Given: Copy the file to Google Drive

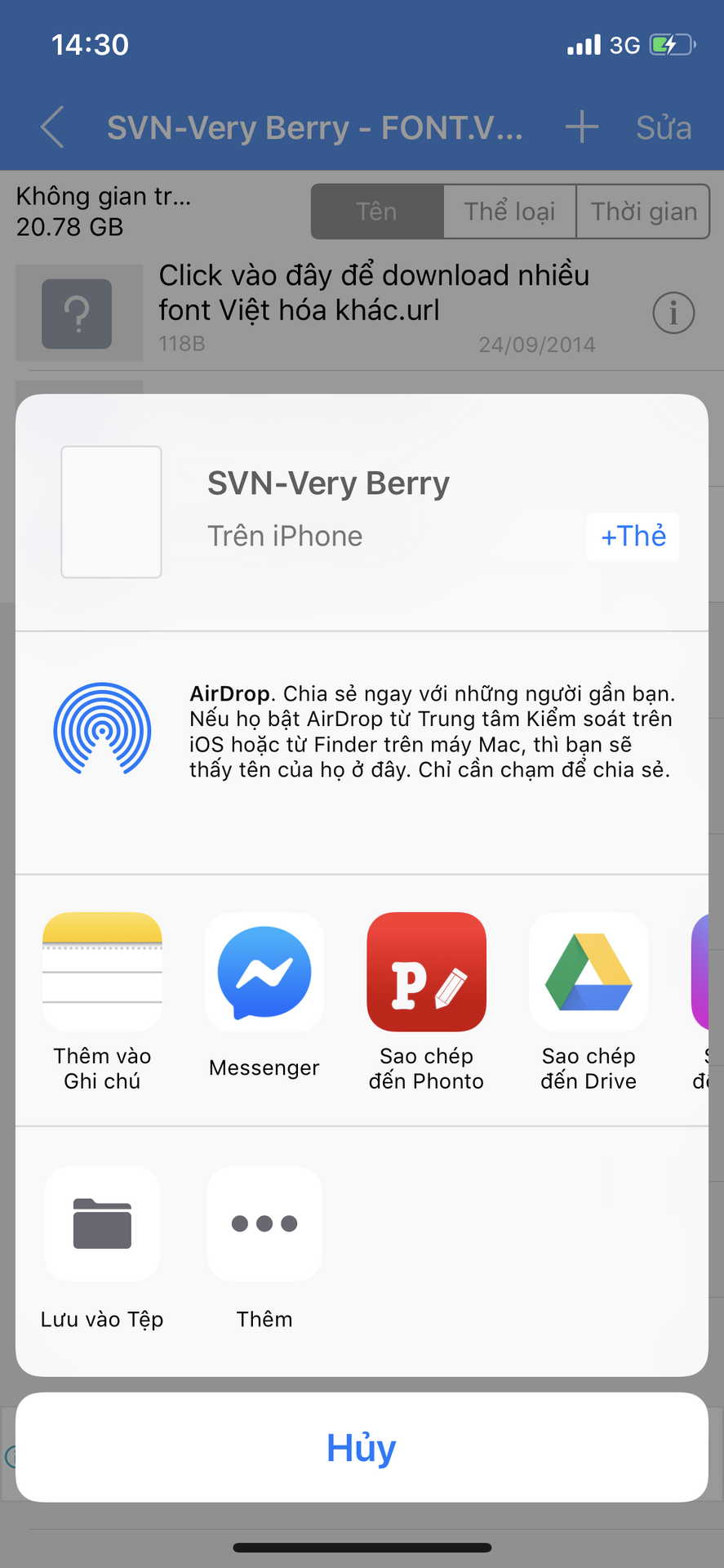Looking at the screenshot, I should pyautogui.click(x=589, y=972).
